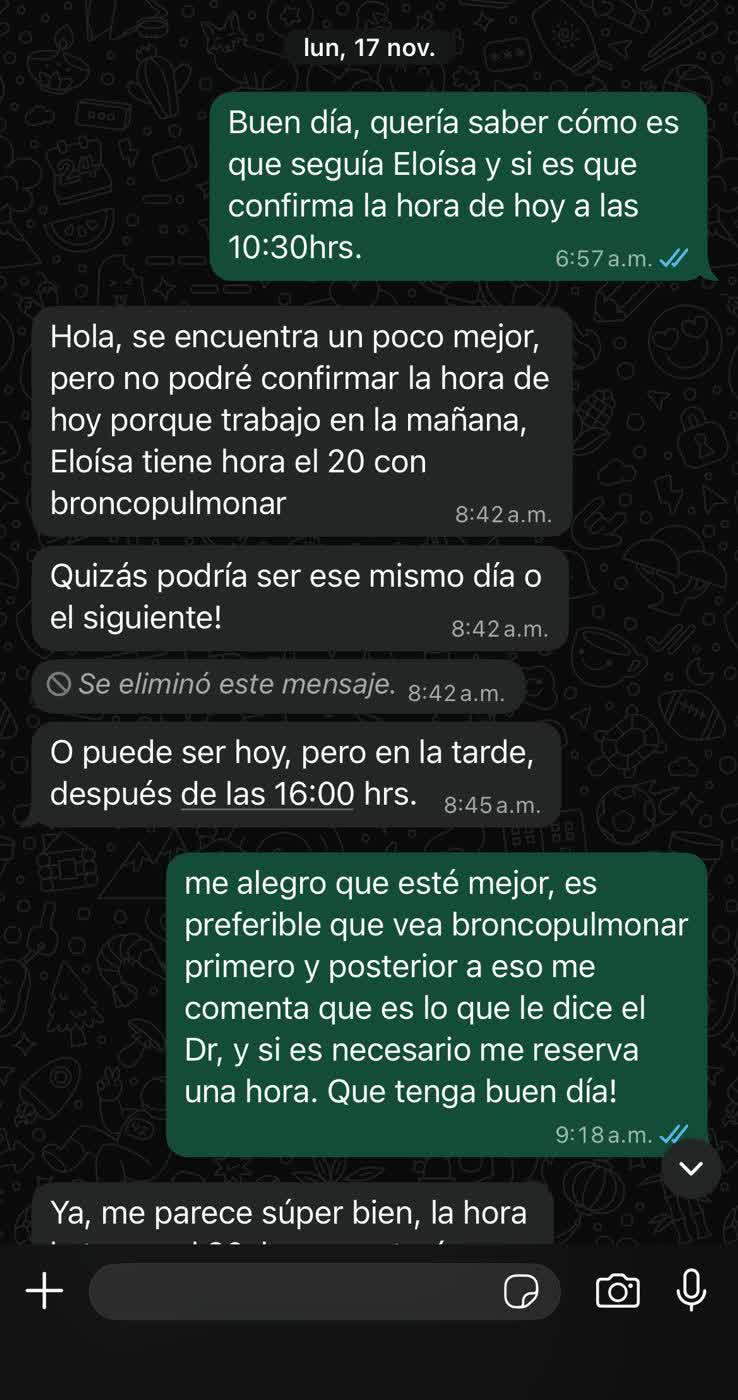Image resolution: width=738 pixels, height=1400 pixels.
Task: Tap the scroll-to-bottom chevron button
Action: 691,1167
